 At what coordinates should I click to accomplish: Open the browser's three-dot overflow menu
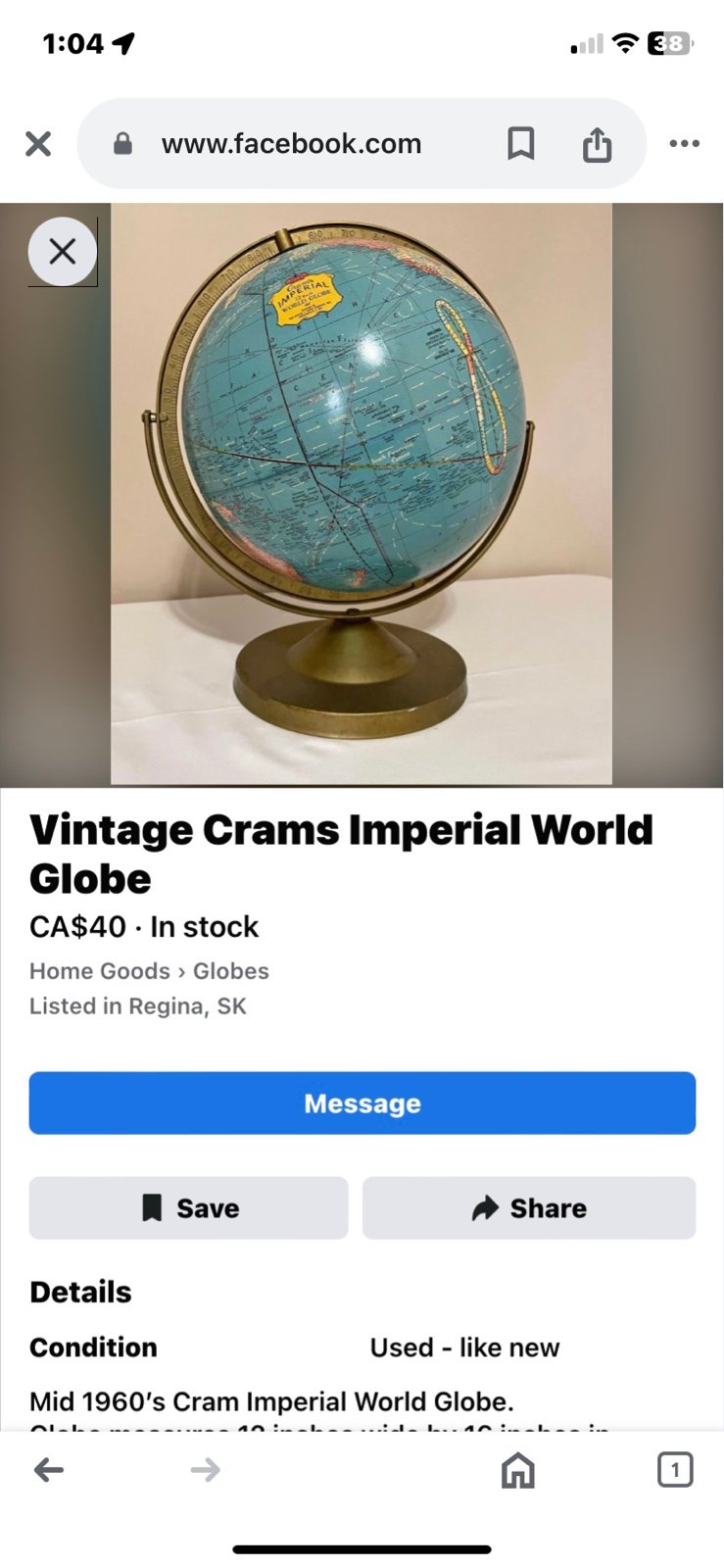point(684,144)
